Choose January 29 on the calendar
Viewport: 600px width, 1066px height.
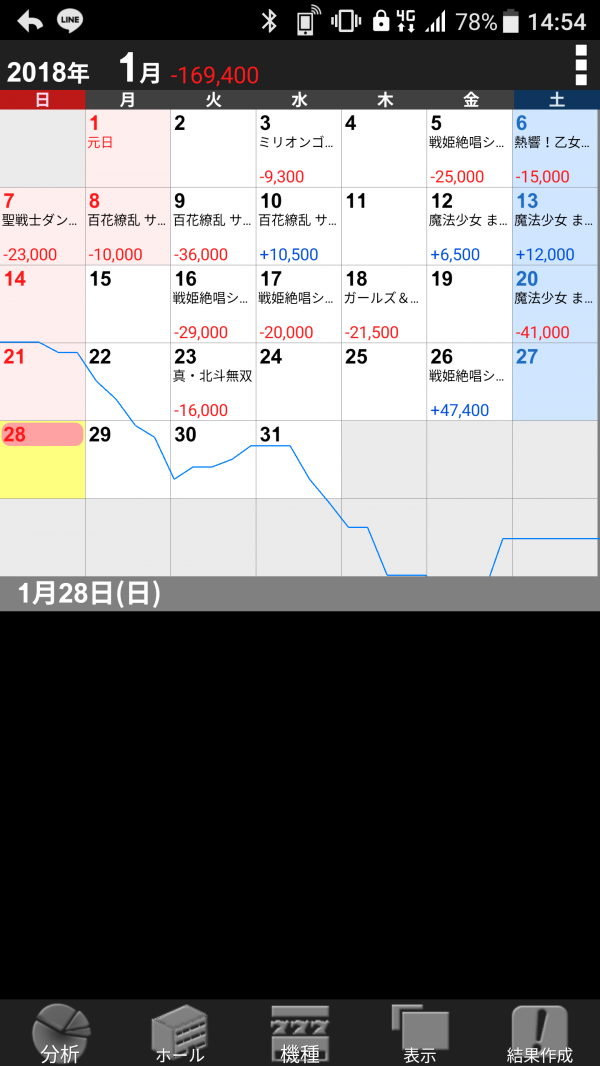128,460
